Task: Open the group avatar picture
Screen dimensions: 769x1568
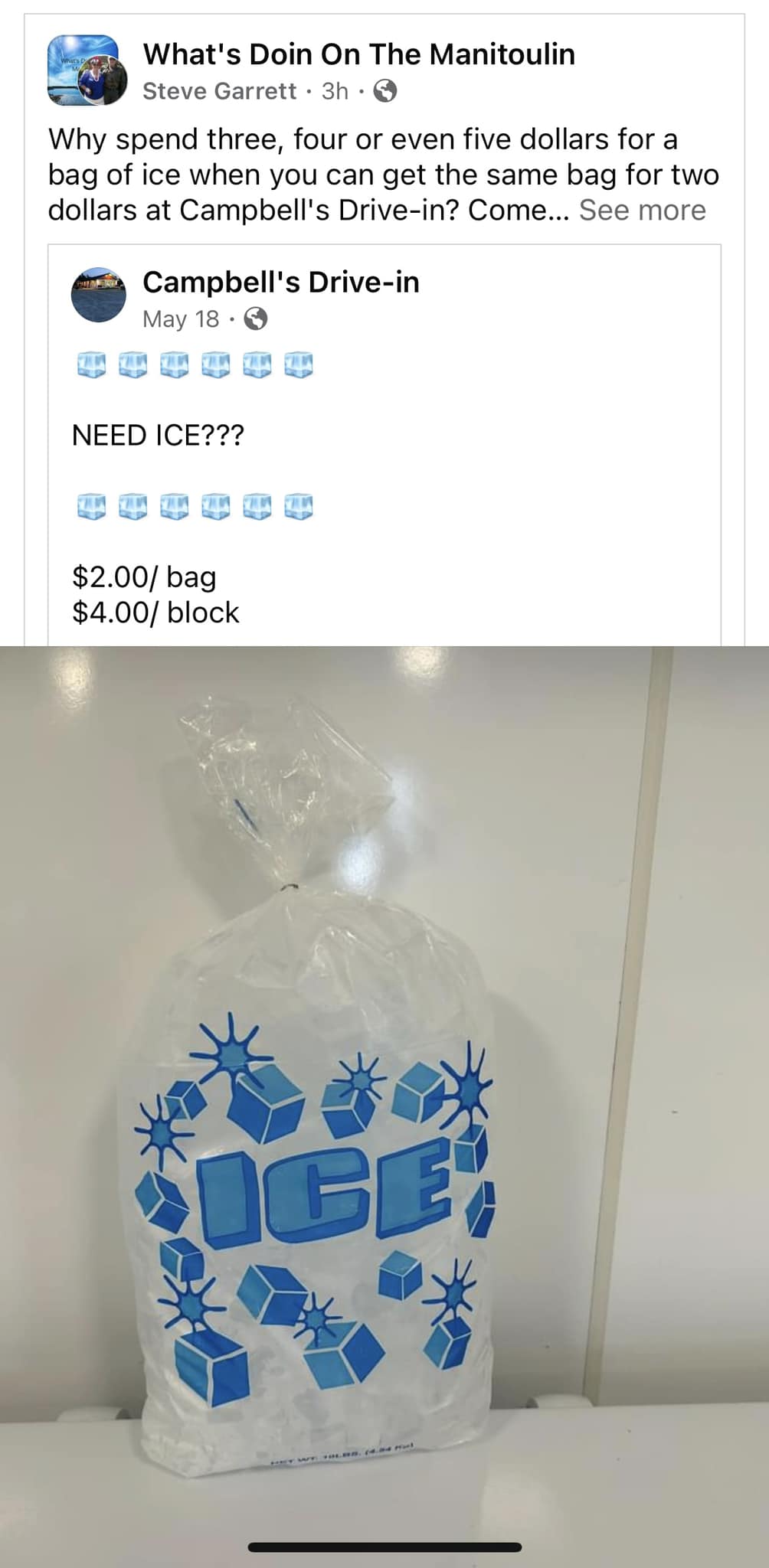Action: [x=87, y=70]
